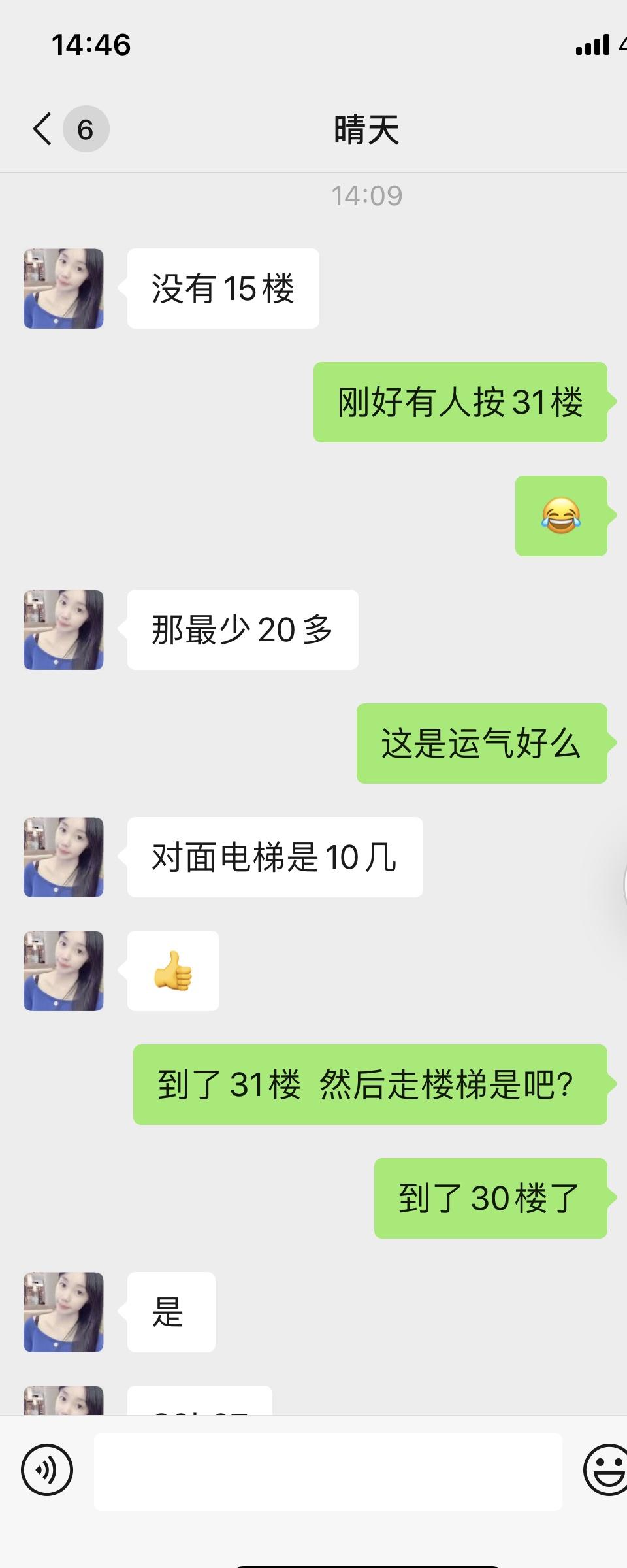This screenshot has height=1568, width=627.
Task: Tap the back chevron to exit chat
Action: (42, 128)
